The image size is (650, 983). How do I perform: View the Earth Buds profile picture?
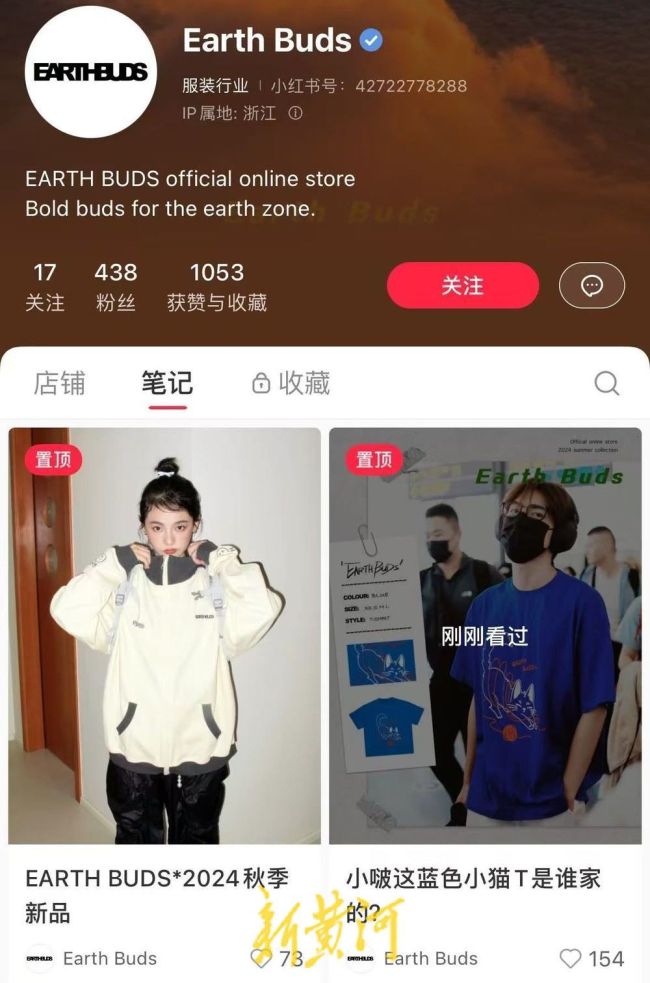coord(90,72)
